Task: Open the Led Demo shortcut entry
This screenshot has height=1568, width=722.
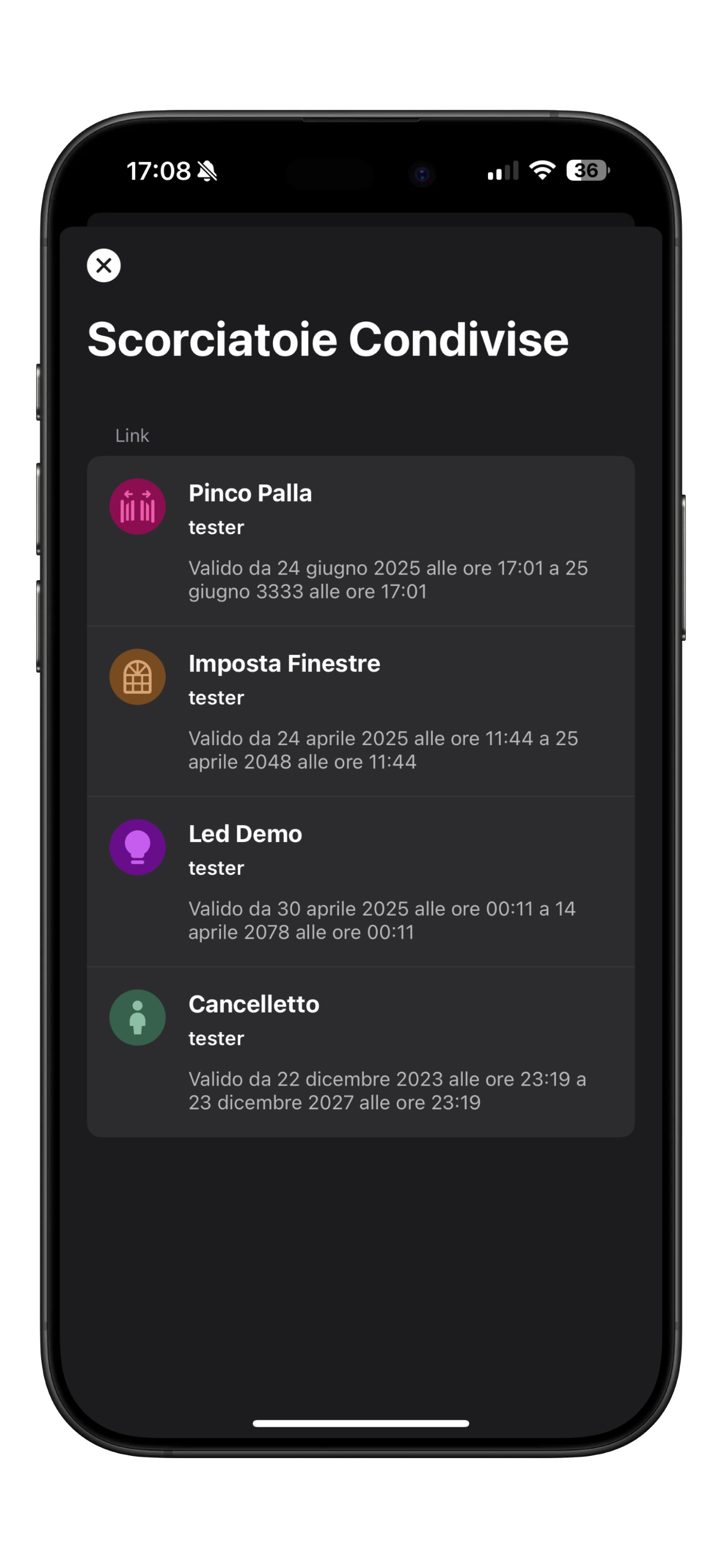Action: pyautogui.click(x=360, y=881)
